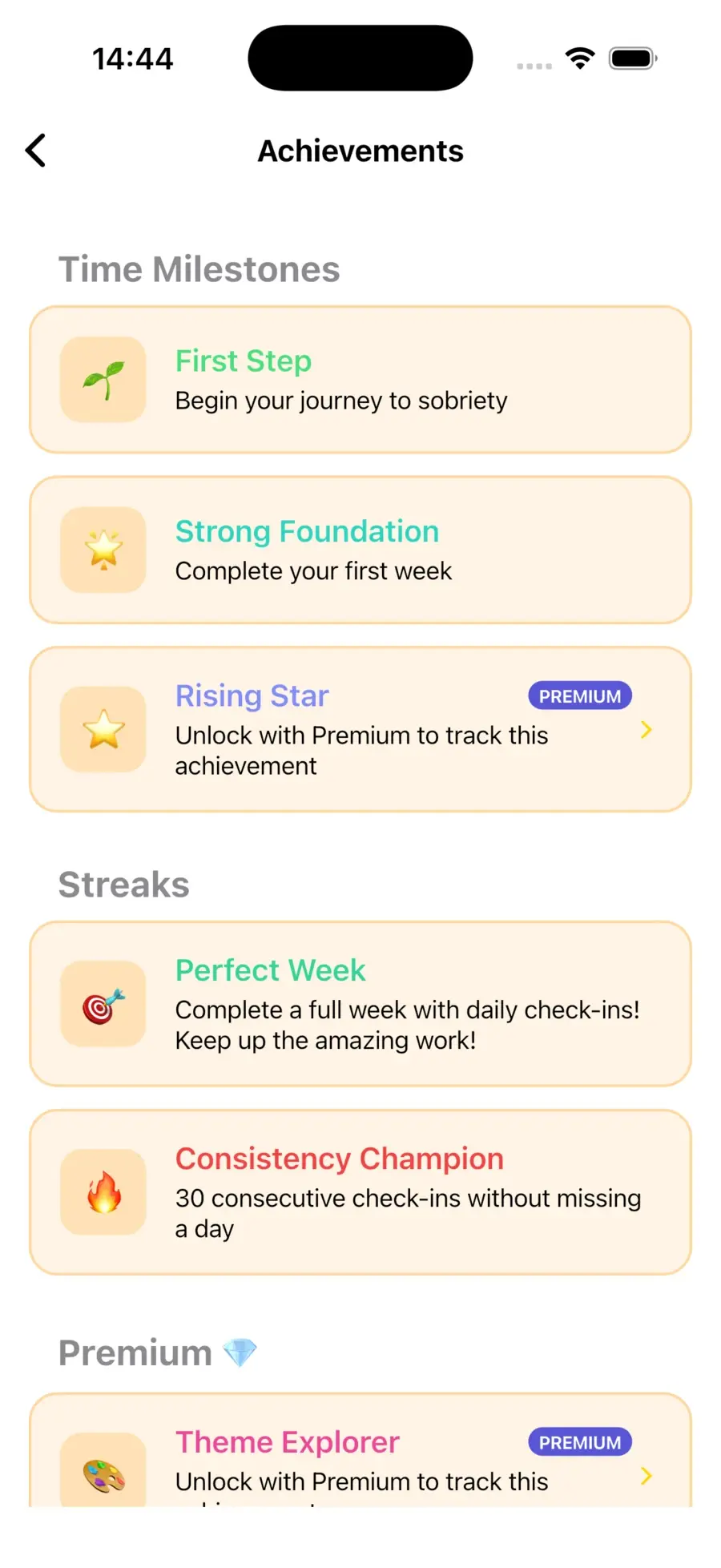Tap the Perfect Week achievement card
Image resolution: width=721 pixels, height=1568 pixels.
click(360, 1005)
